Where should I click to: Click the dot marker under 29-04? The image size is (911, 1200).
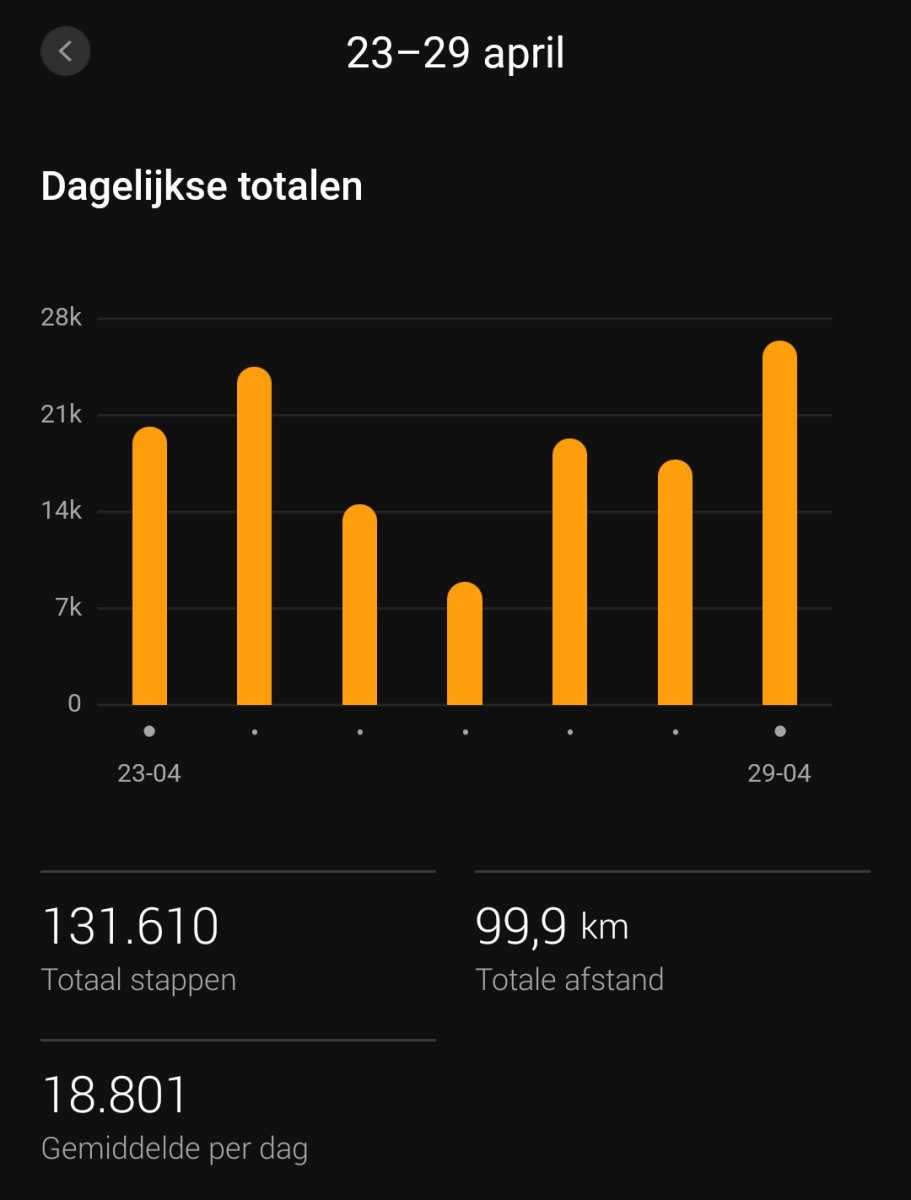778,730
